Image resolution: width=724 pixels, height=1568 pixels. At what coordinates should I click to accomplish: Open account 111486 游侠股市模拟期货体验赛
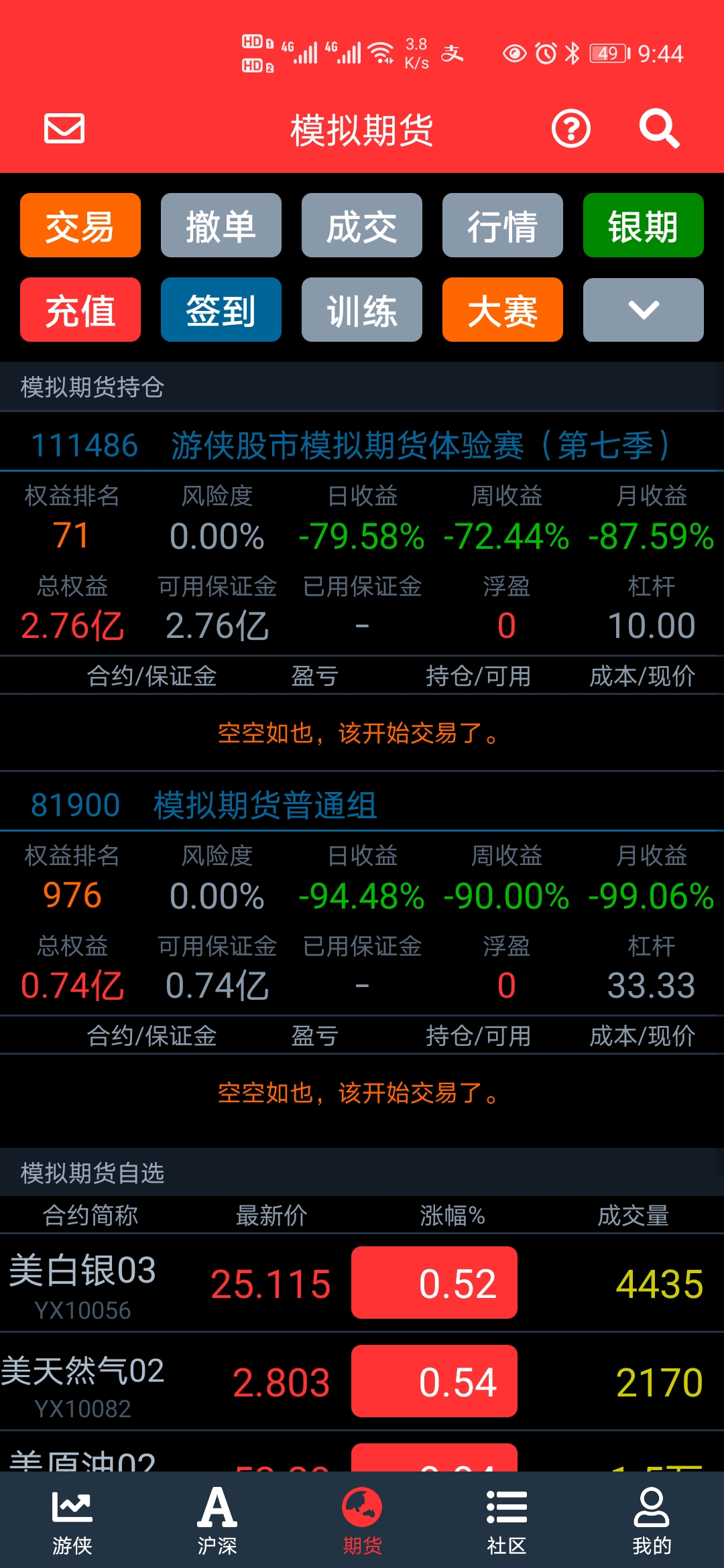pos(362,445)
